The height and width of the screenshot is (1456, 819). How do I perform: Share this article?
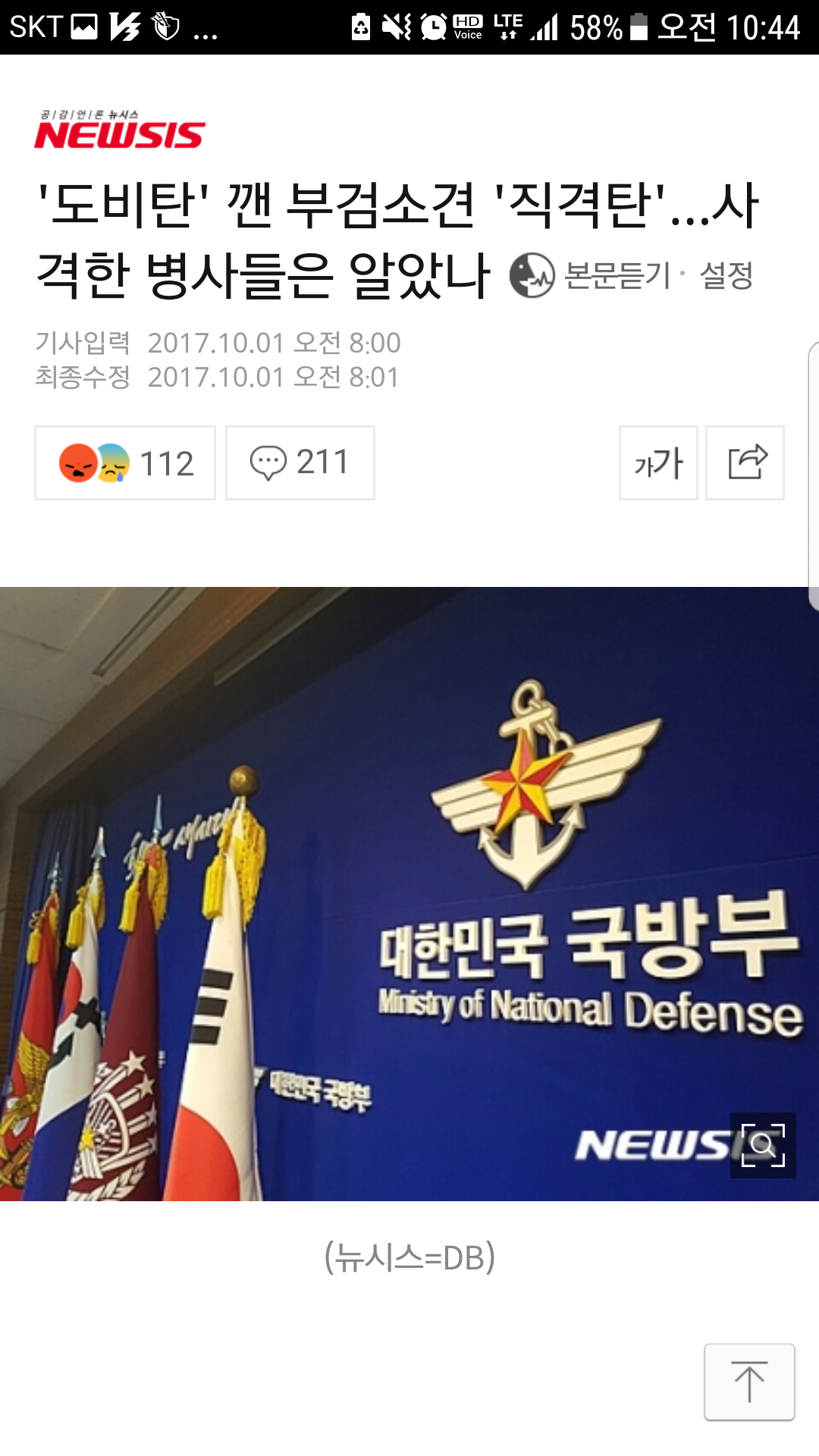click(x=745, y=463)
